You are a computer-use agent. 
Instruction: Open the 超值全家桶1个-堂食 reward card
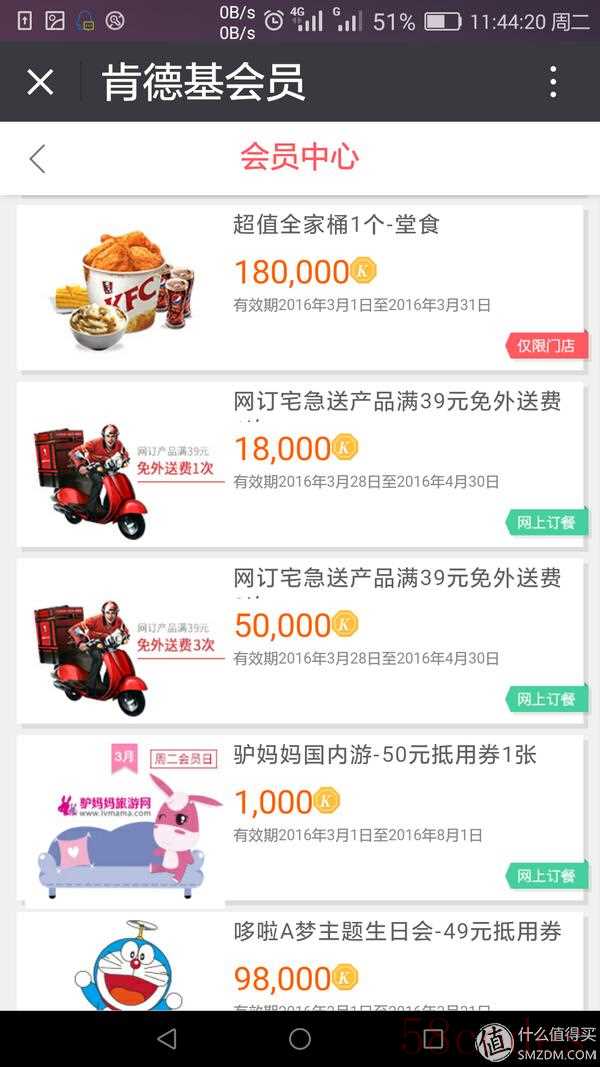pos(300,288)
